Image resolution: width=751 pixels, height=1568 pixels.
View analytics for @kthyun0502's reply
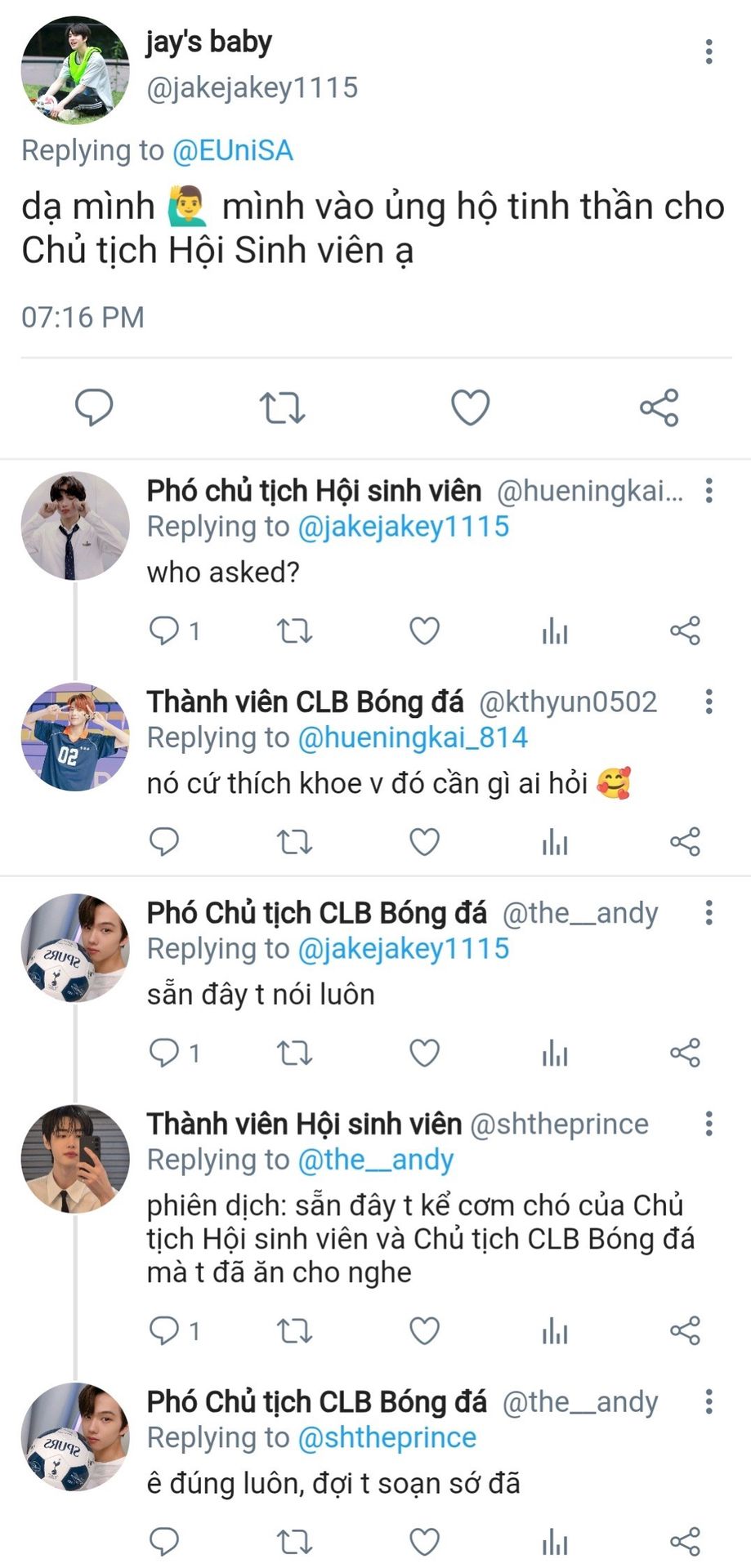coord(555,842)
